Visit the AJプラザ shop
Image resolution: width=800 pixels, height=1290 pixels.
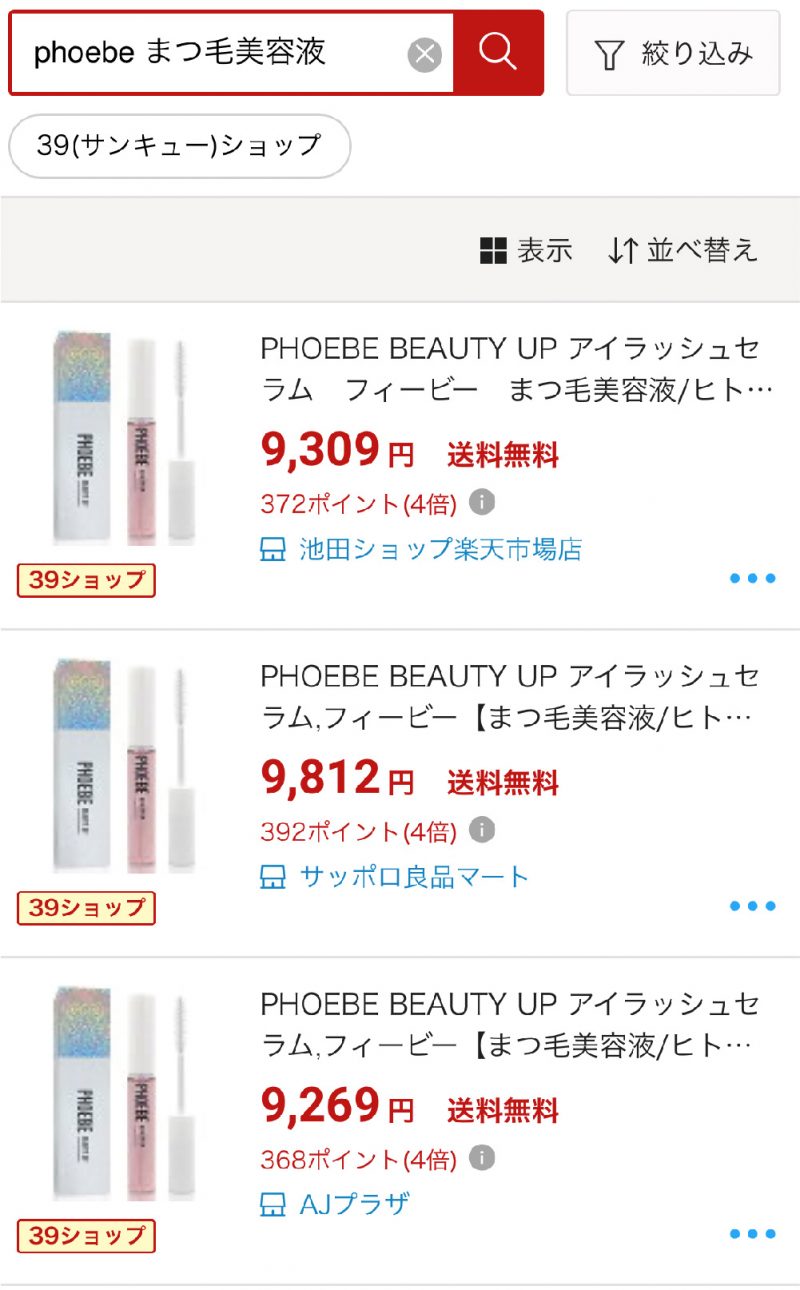pos(355,1205)
